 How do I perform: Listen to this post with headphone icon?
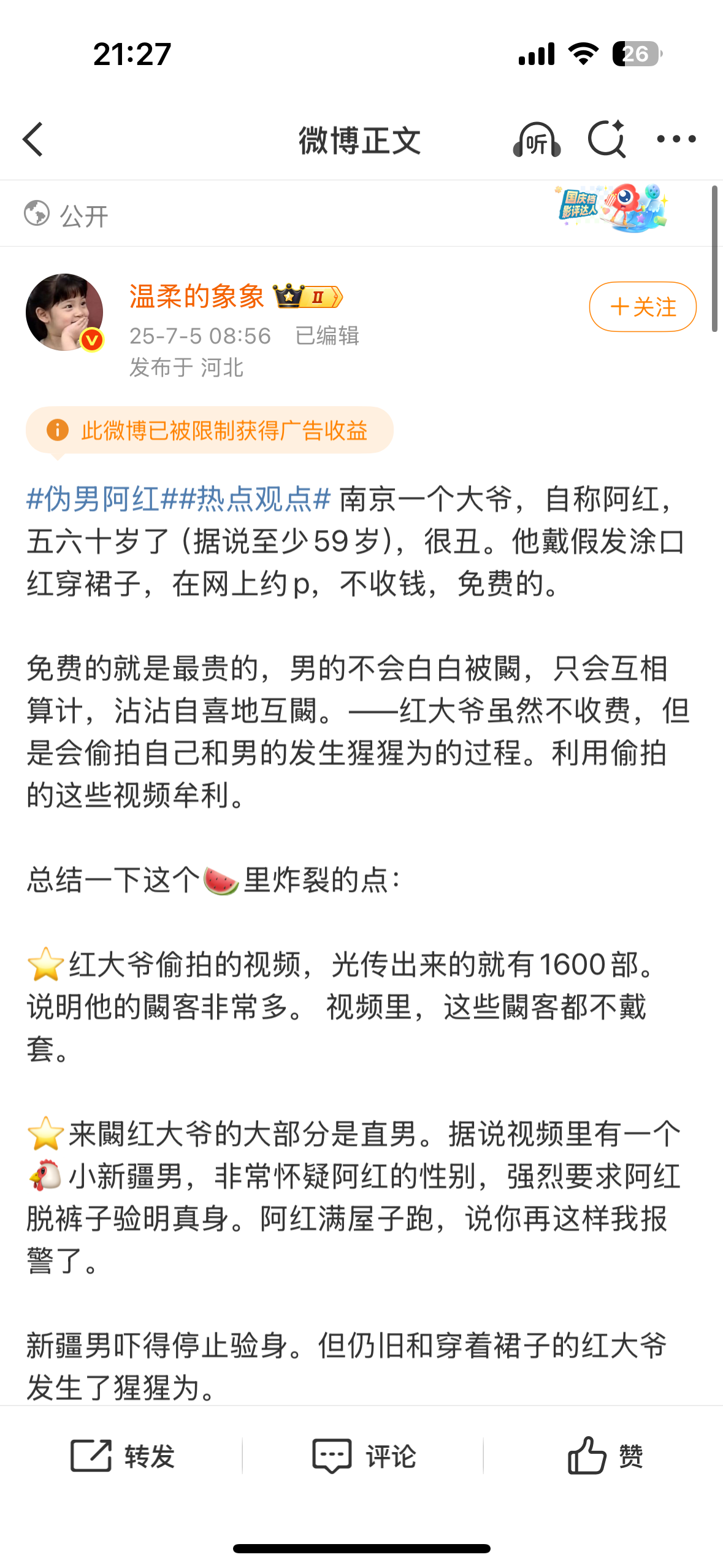tap(537, 140)
